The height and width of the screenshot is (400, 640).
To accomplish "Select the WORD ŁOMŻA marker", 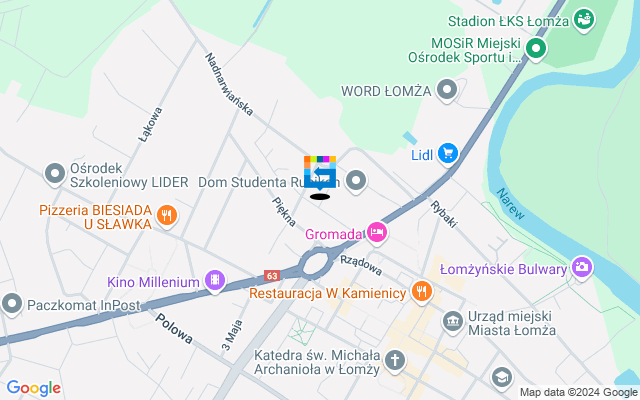I will point(447,91).
